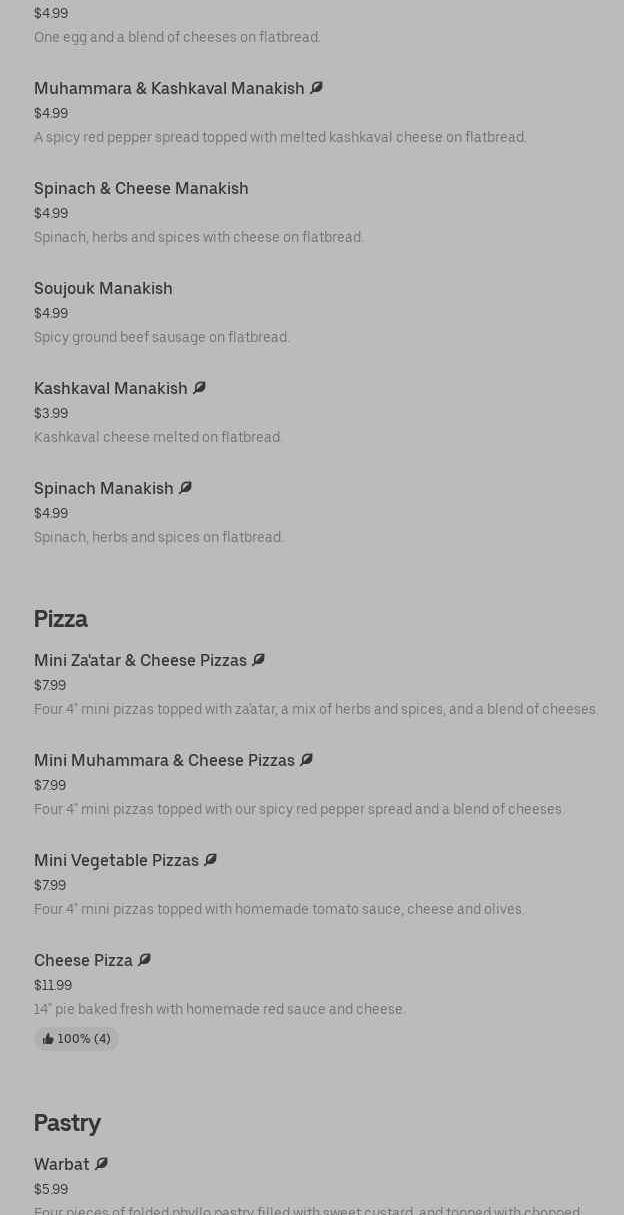Open Mini Za'atar & Cheese Pizzas
Image resolution: width=624 pixels, height=1215 pixels.
click(x=140, y=661)
